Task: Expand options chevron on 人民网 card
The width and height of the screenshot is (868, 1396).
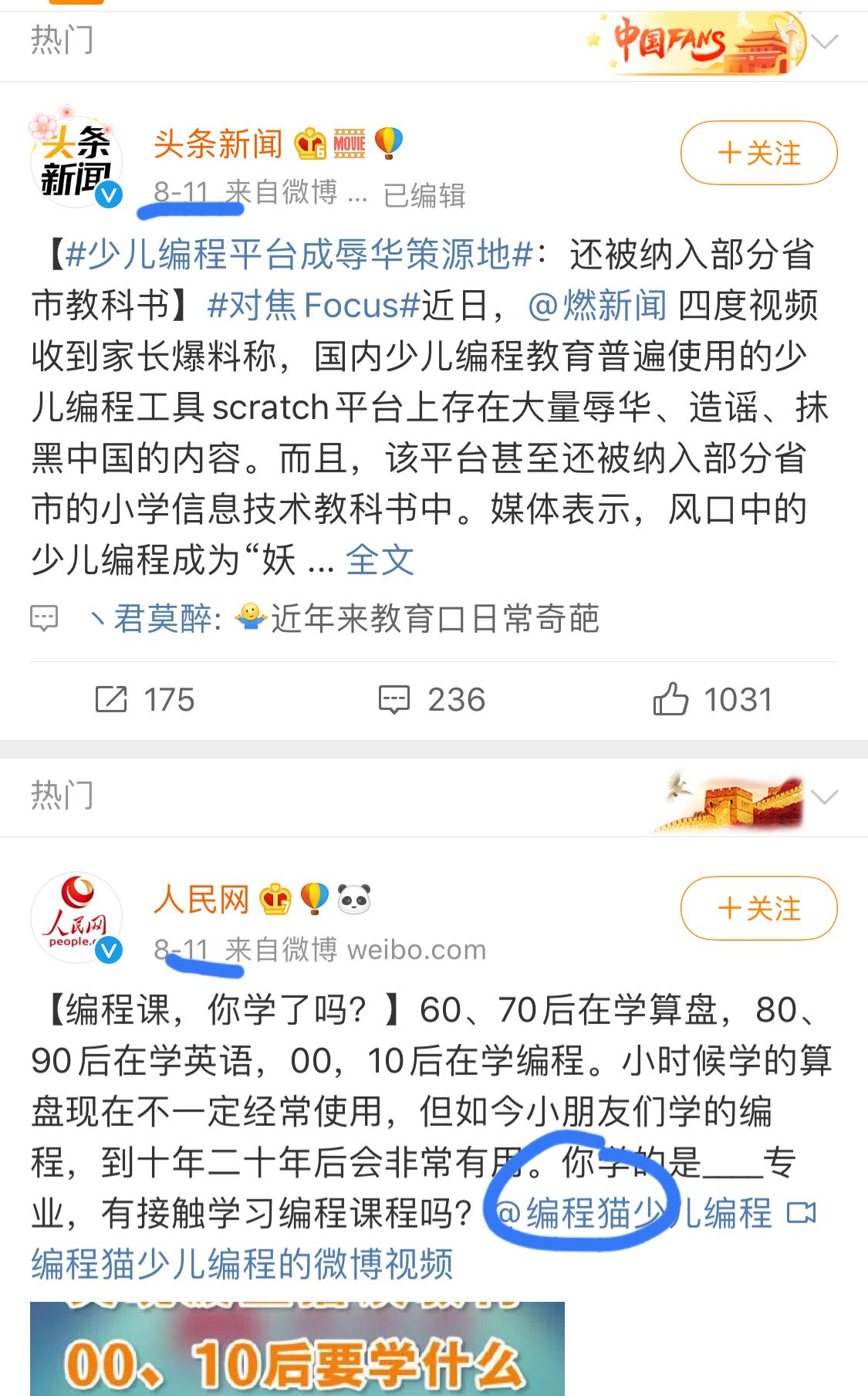Action: click(825, 797)
